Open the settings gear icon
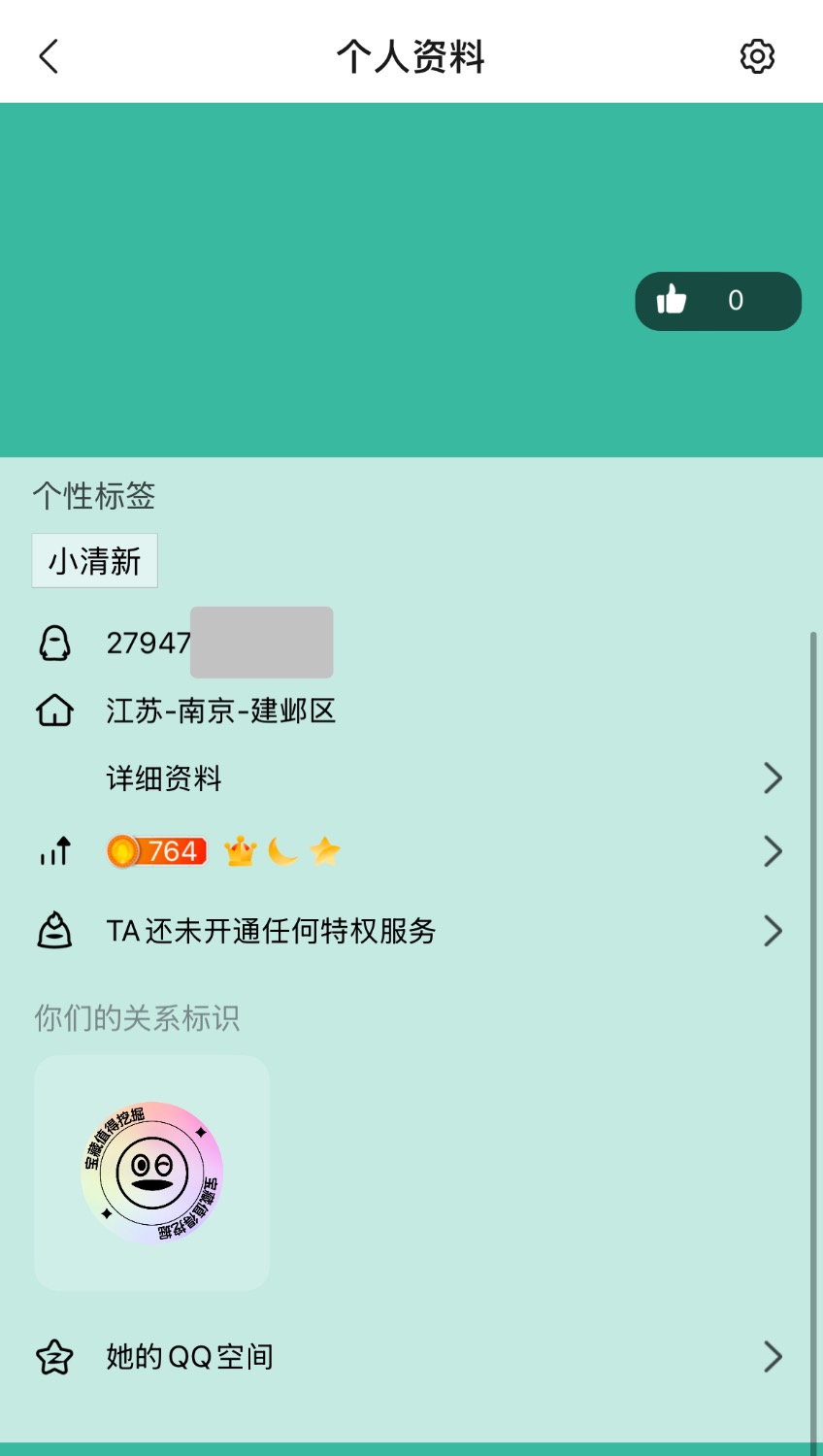Image resolution: width=823 pixels, height=1456 pixels. pos(757,56)
